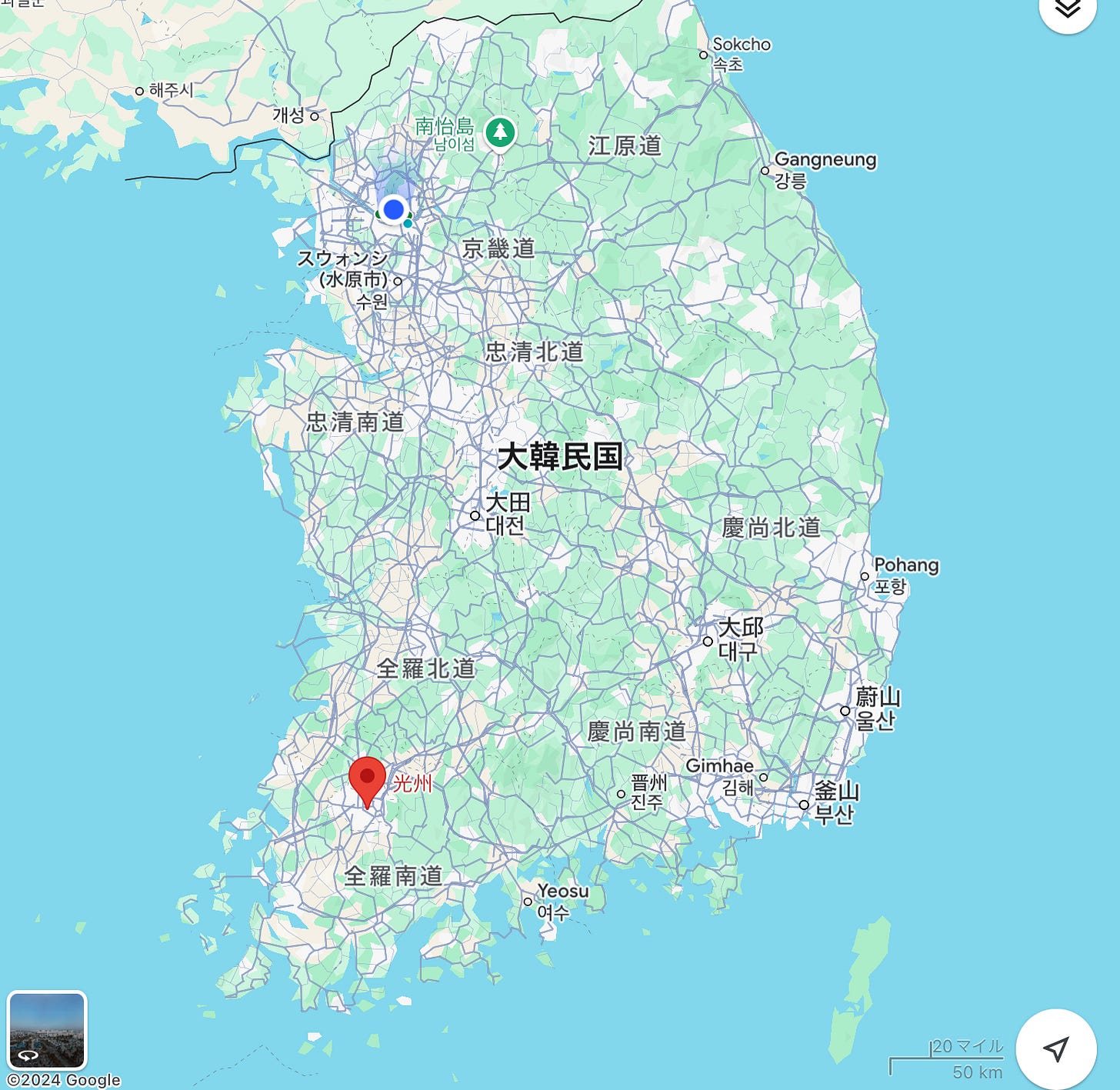Select the 南怡島 park marker
The image size is (1120, 1090).
(500, 132)
